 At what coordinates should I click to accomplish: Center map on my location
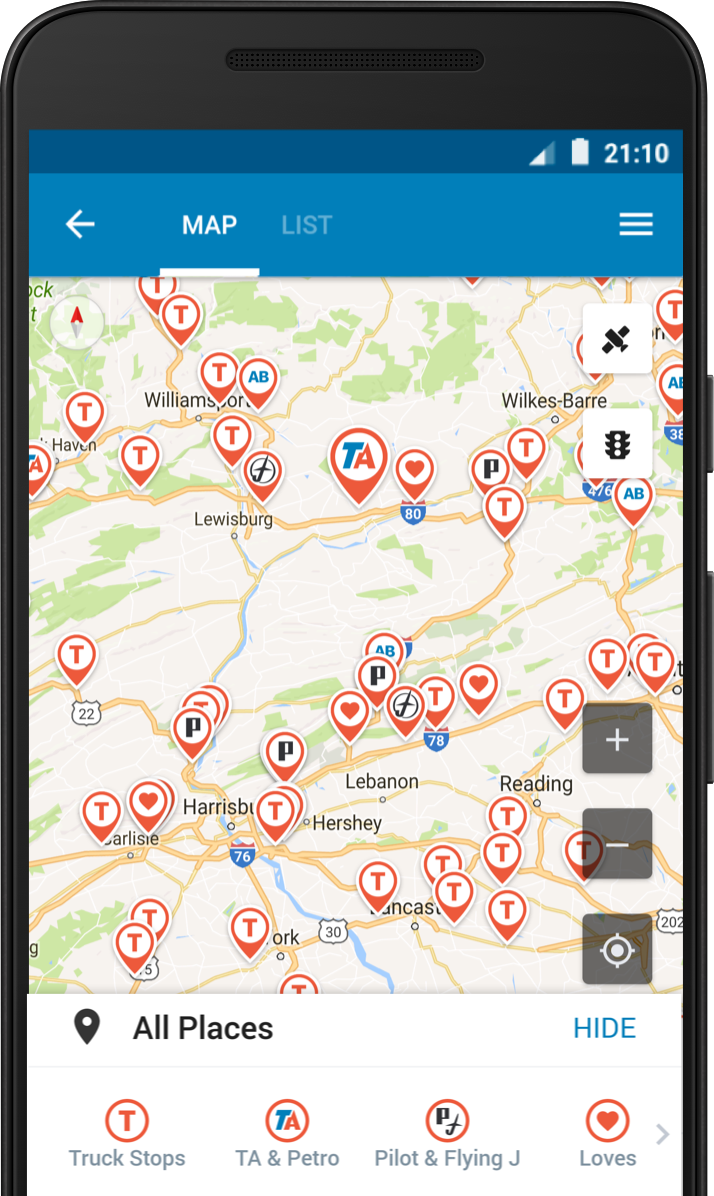pyautogui.click(x=617, y=950)
